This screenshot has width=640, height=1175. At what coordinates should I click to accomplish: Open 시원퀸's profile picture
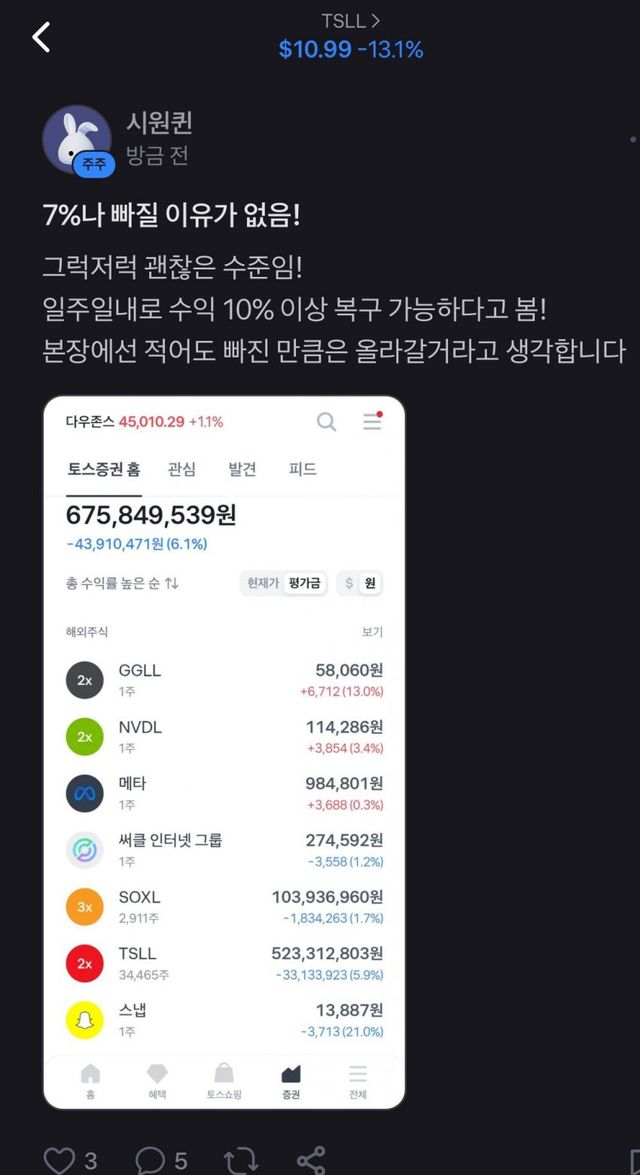76,137
